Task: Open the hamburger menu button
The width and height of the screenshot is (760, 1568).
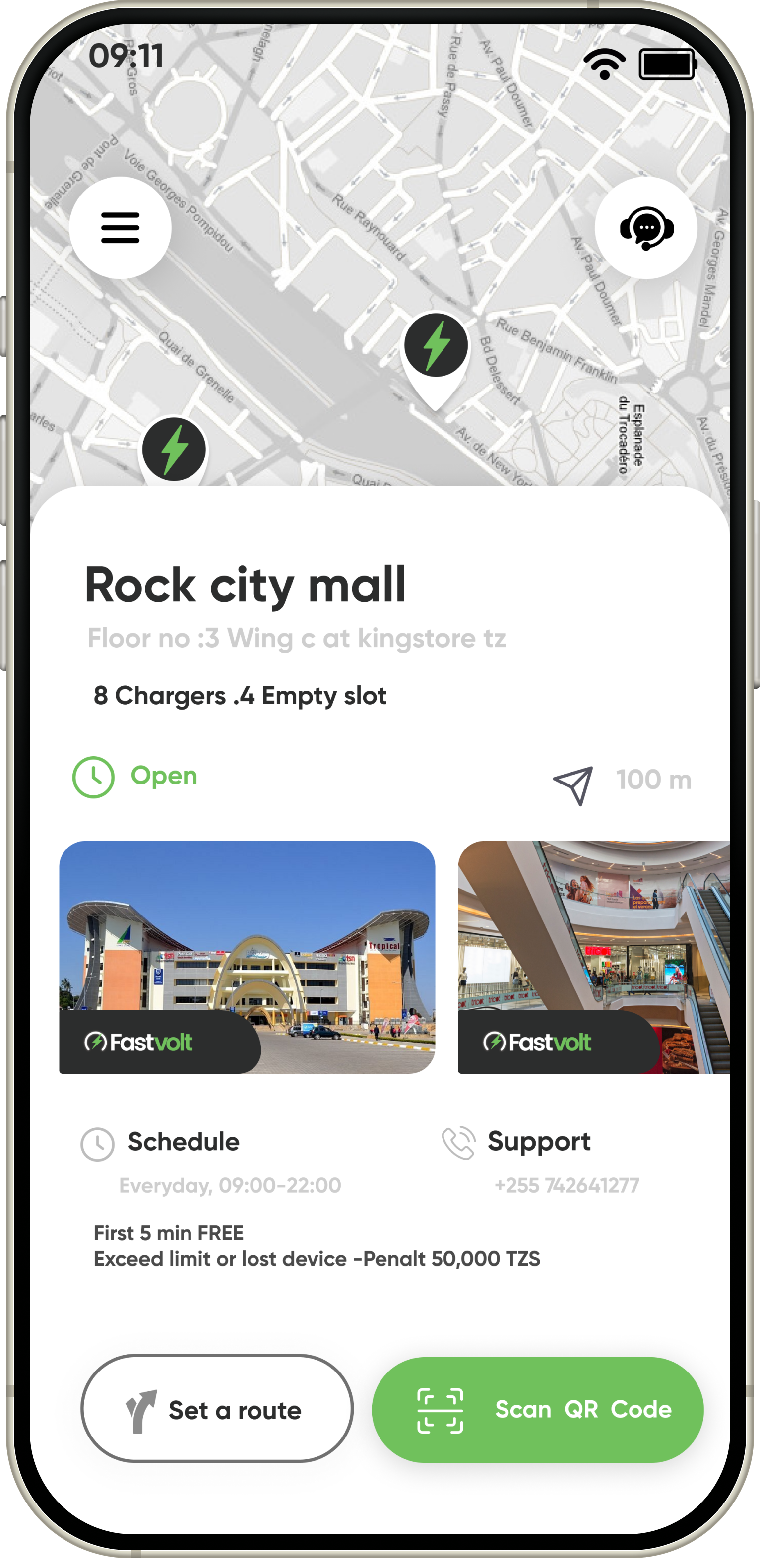Action: pos(120,228)
